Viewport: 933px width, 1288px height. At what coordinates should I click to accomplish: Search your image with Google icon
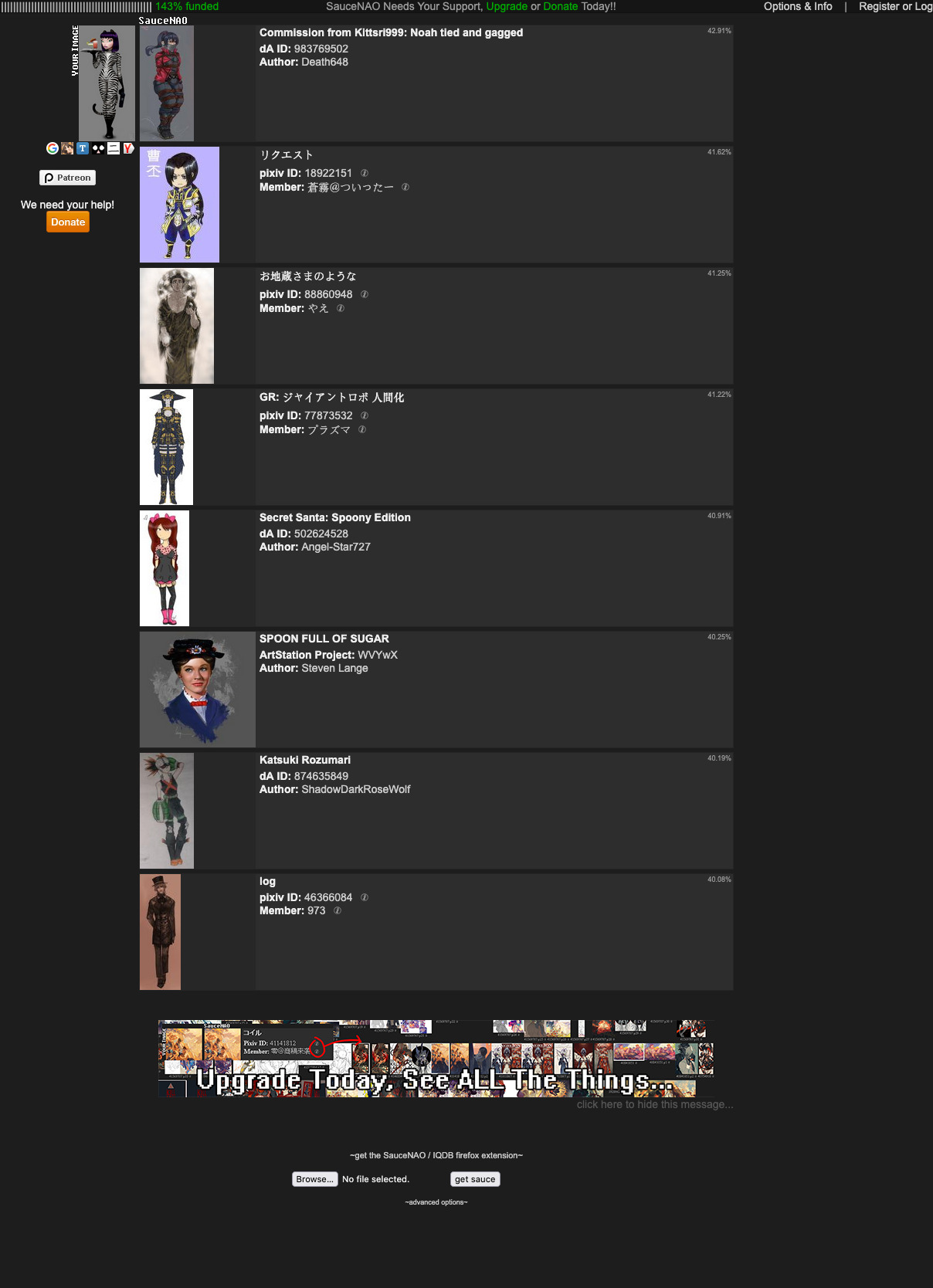[x=53, y=148]
